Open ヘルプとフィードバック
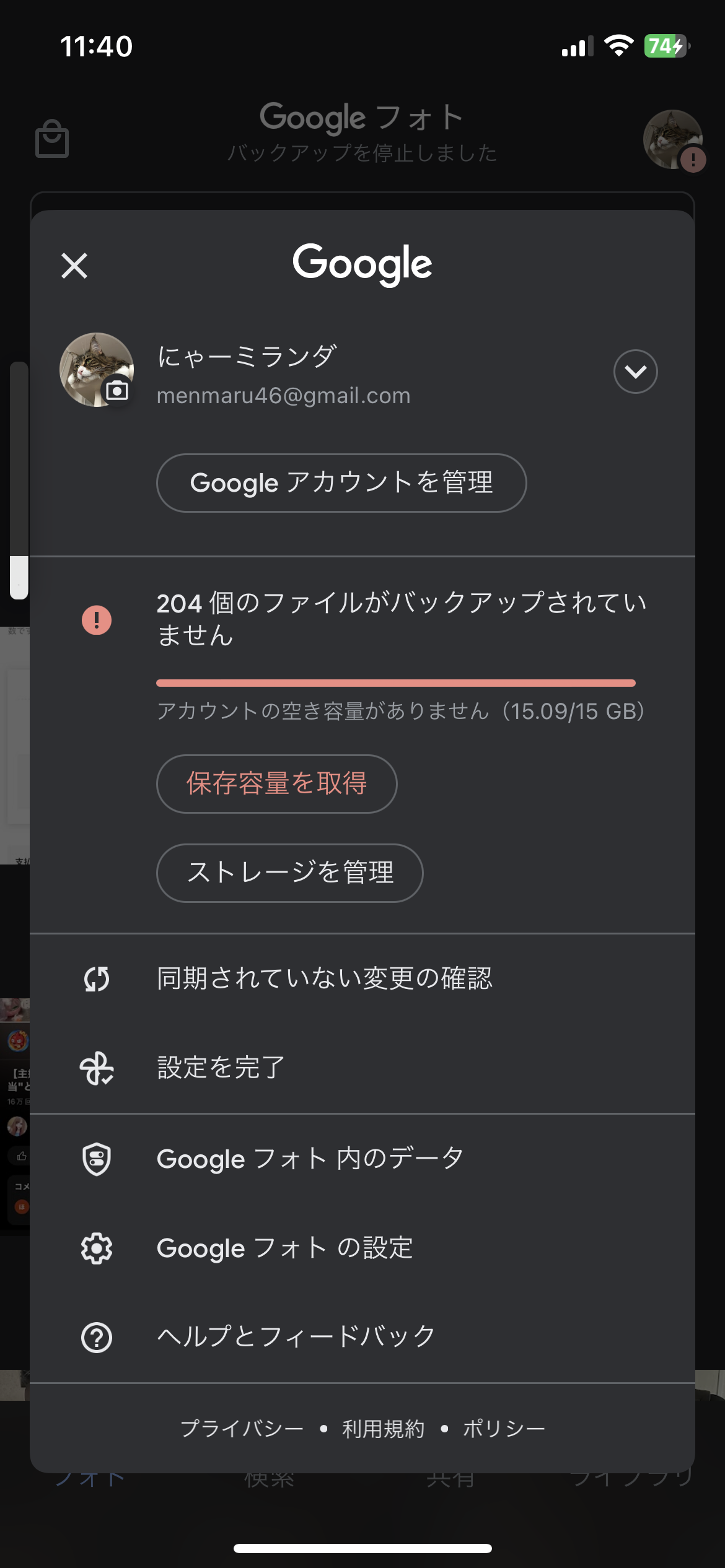Screen dimensions: 725x1568 click(296, 1337)
